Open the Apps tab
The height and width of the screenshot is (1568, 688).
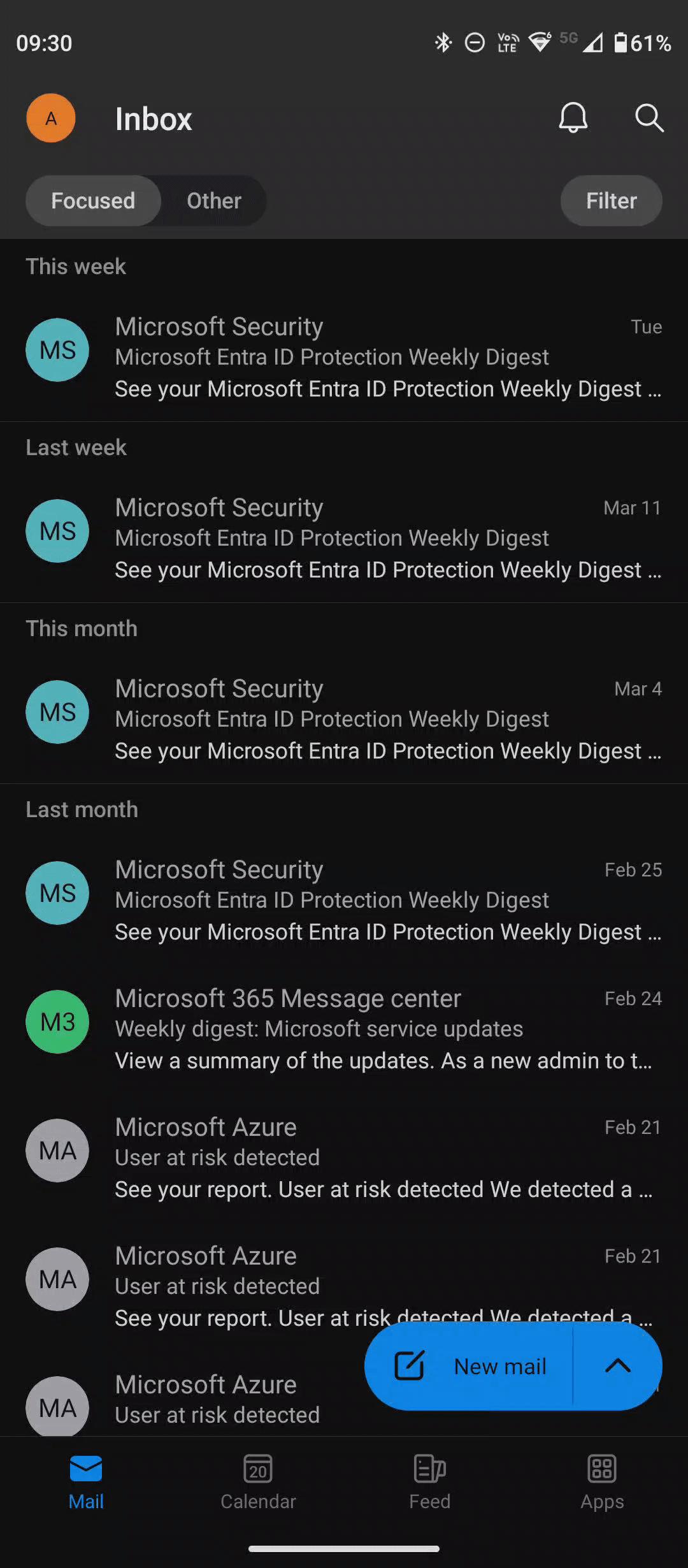[x=602, y=1481]
